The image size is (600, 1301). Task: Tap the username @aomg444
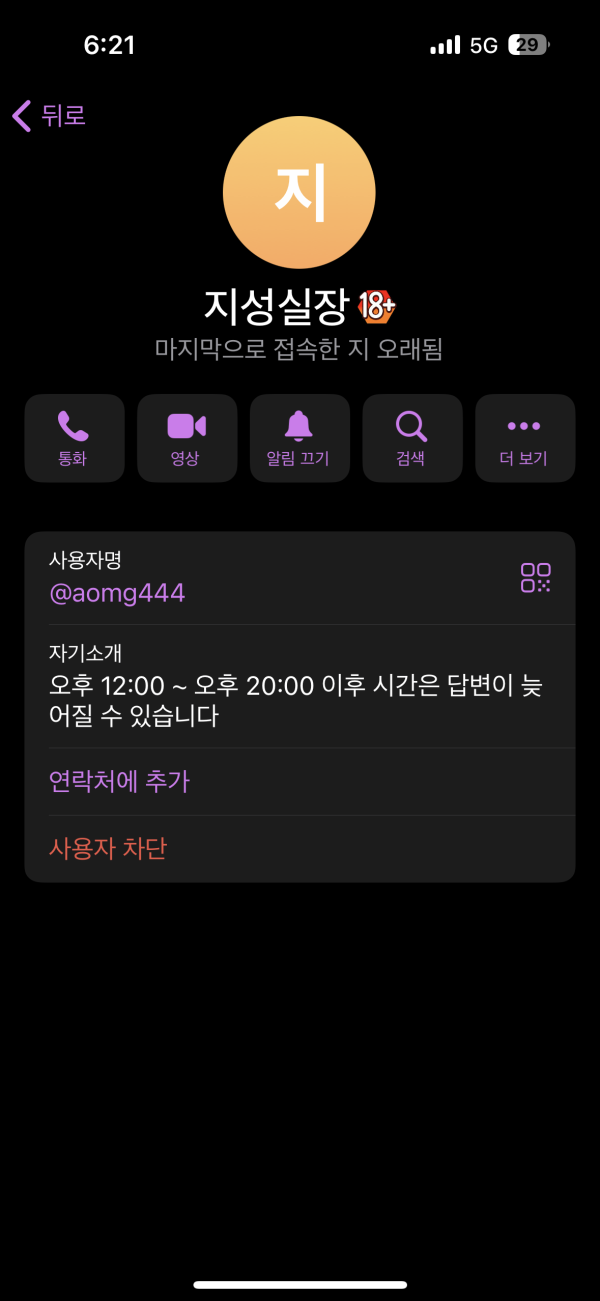pos(118,593)
